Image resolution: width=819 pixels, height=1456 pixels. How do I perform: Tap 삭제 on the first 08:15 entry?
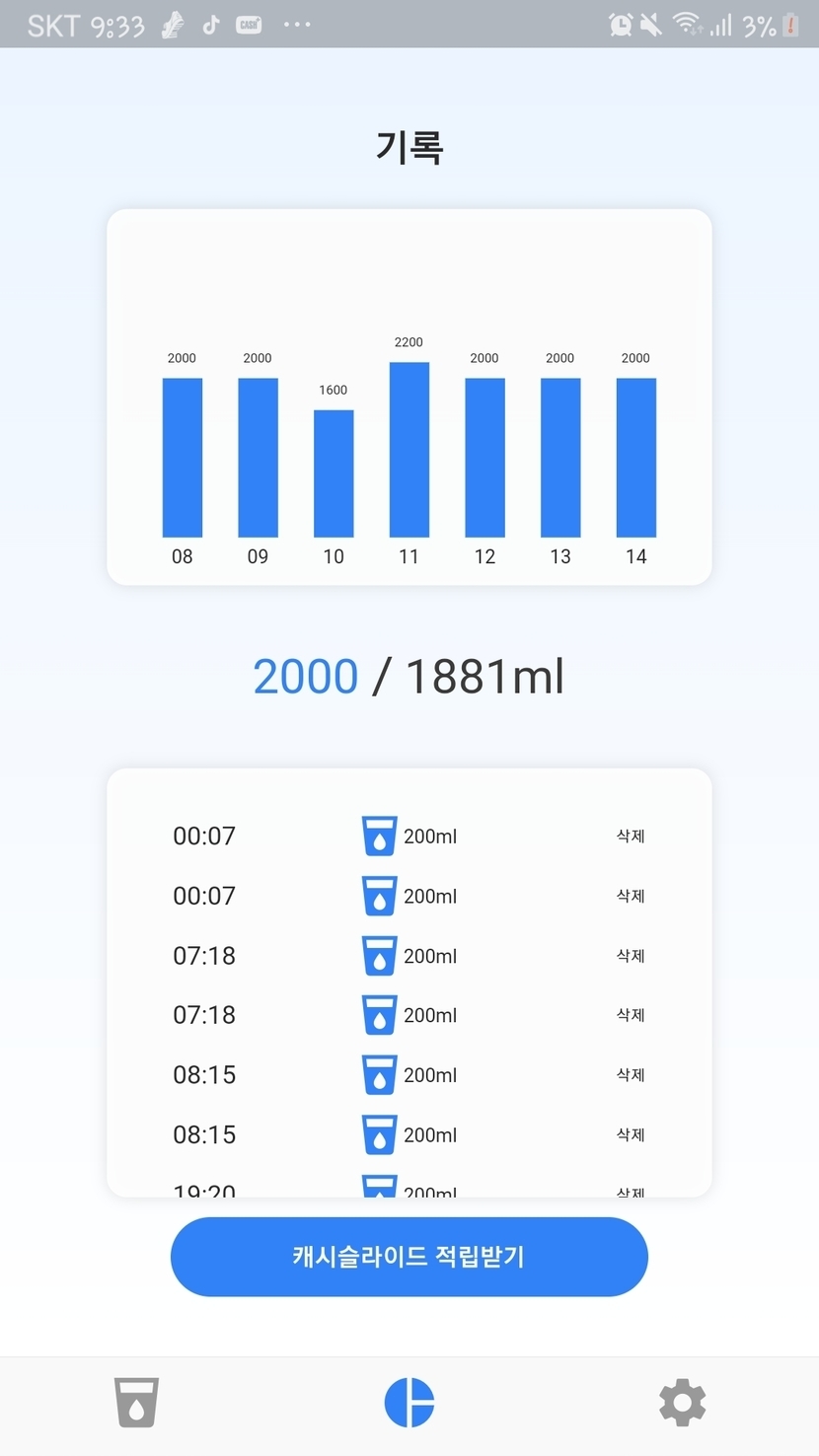pos(631,1075)
